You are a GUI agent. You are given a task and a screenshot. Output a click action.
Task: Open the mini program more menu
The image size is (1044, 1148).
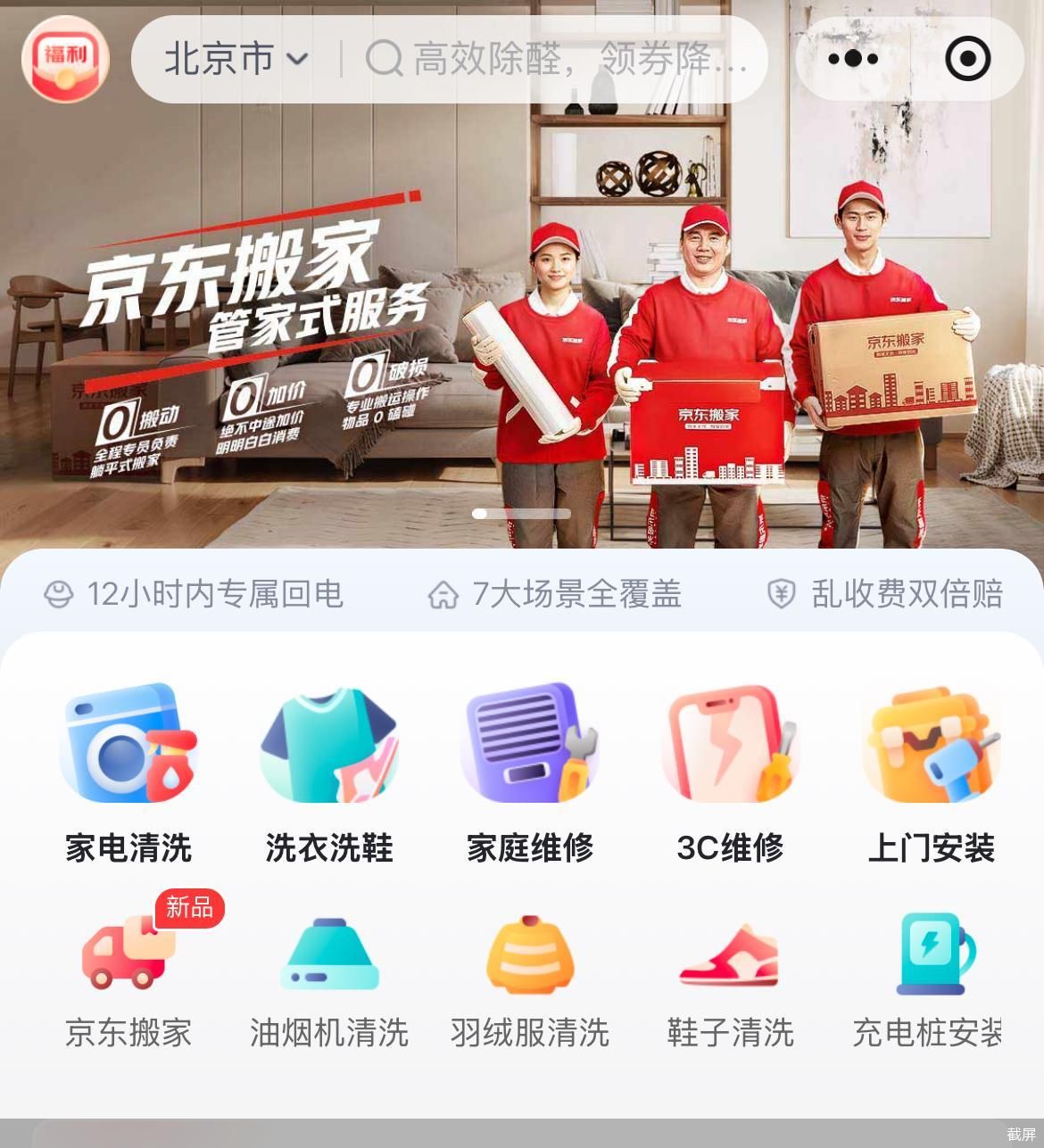(x=852, y=60)
